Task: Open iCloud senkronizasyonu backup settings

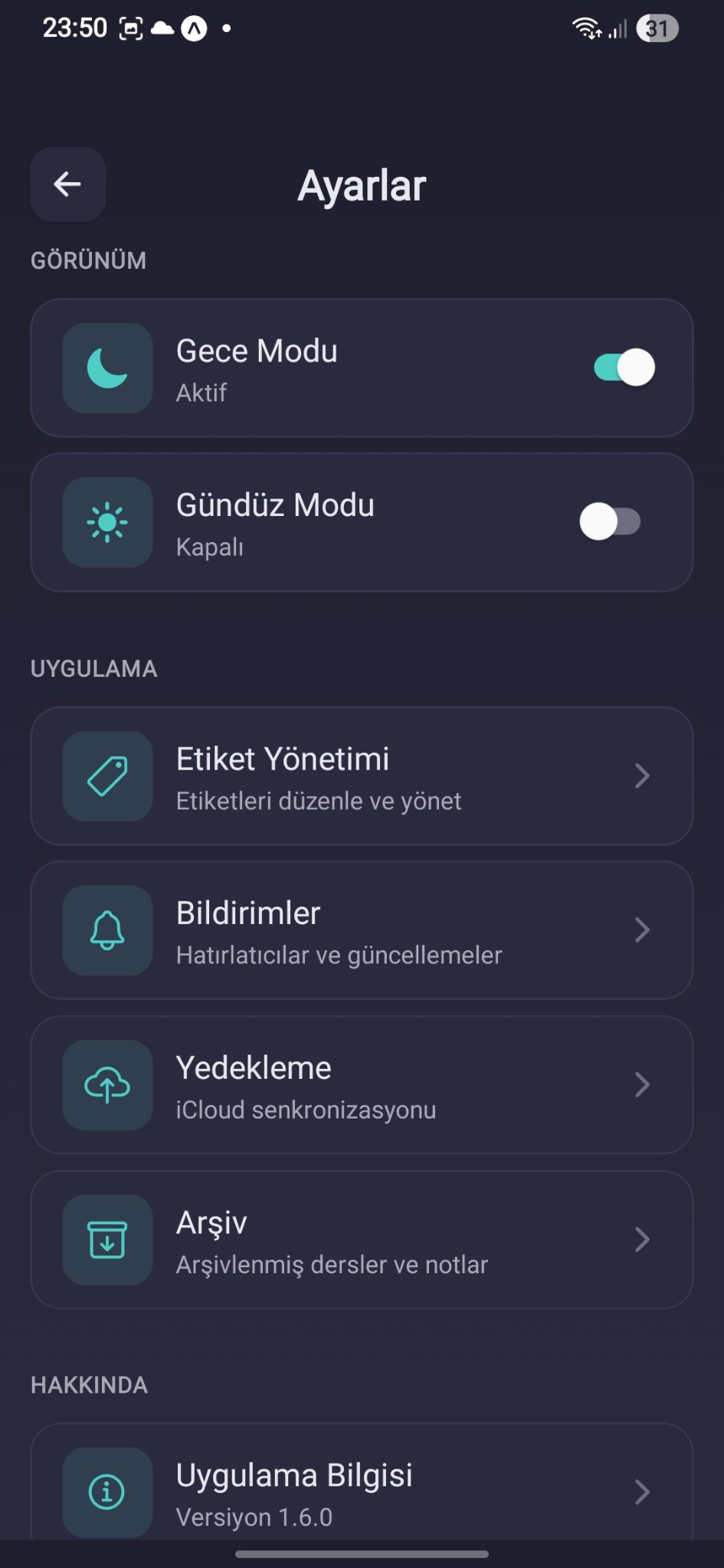Action: pos(362,1085)
